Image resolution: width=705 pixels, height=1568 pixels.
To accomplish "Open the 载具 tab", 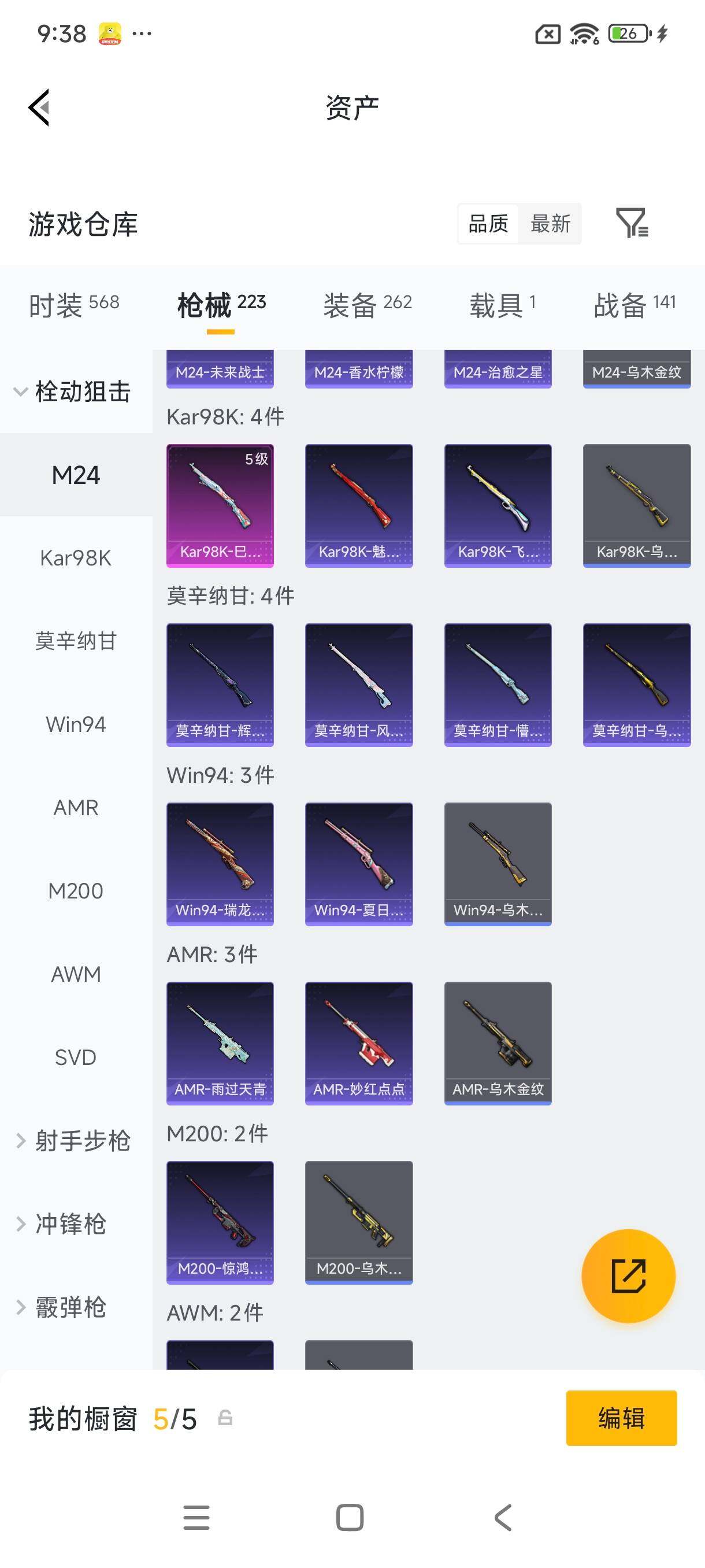I will 502,304.
